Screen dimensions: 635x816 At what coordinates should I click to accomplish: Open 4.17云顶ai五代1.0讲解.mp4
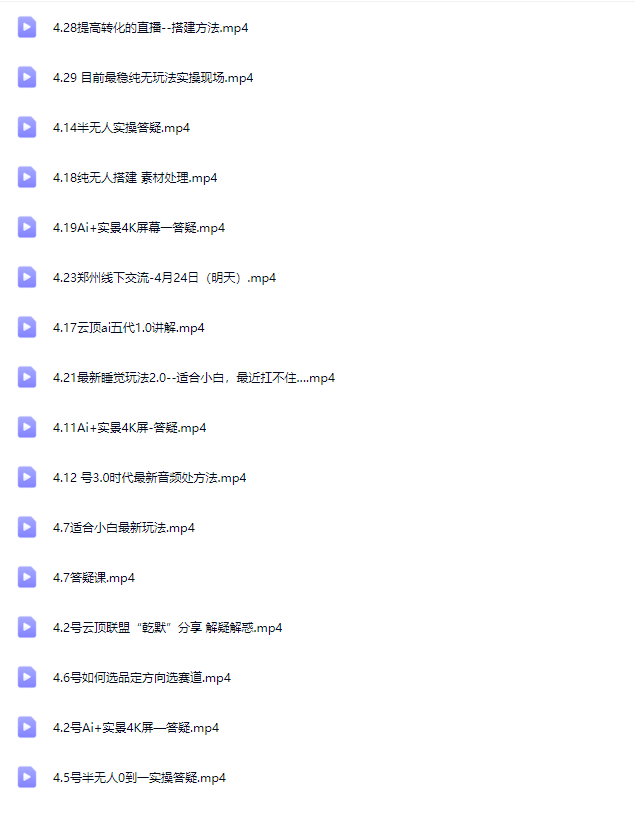coord(128,328)
